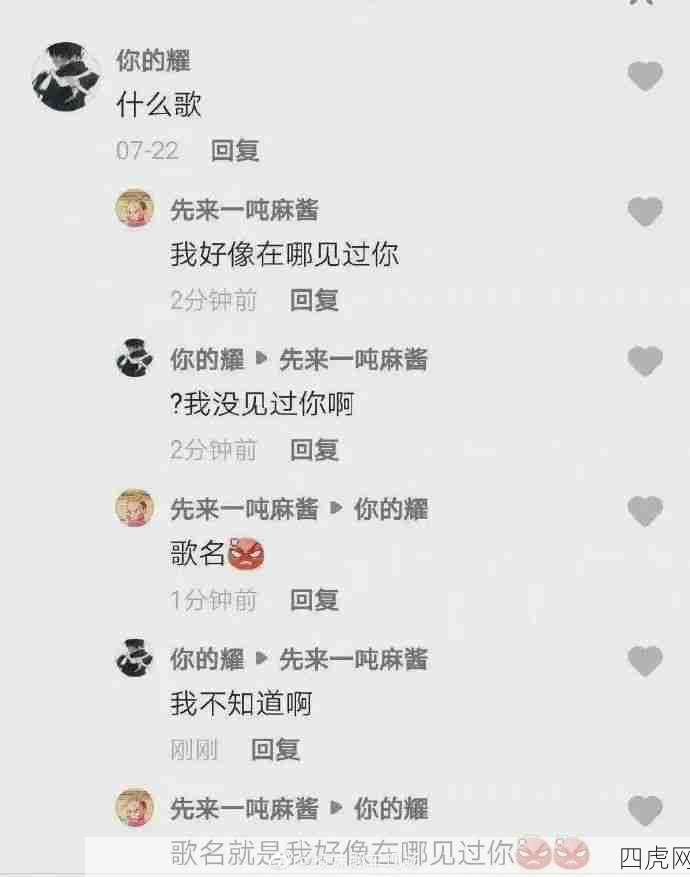The height and width of the screenshot is (877, 690).
Task: Like the reply "我好像在哪见过你" posted 2分钟前
Action: 645,211
